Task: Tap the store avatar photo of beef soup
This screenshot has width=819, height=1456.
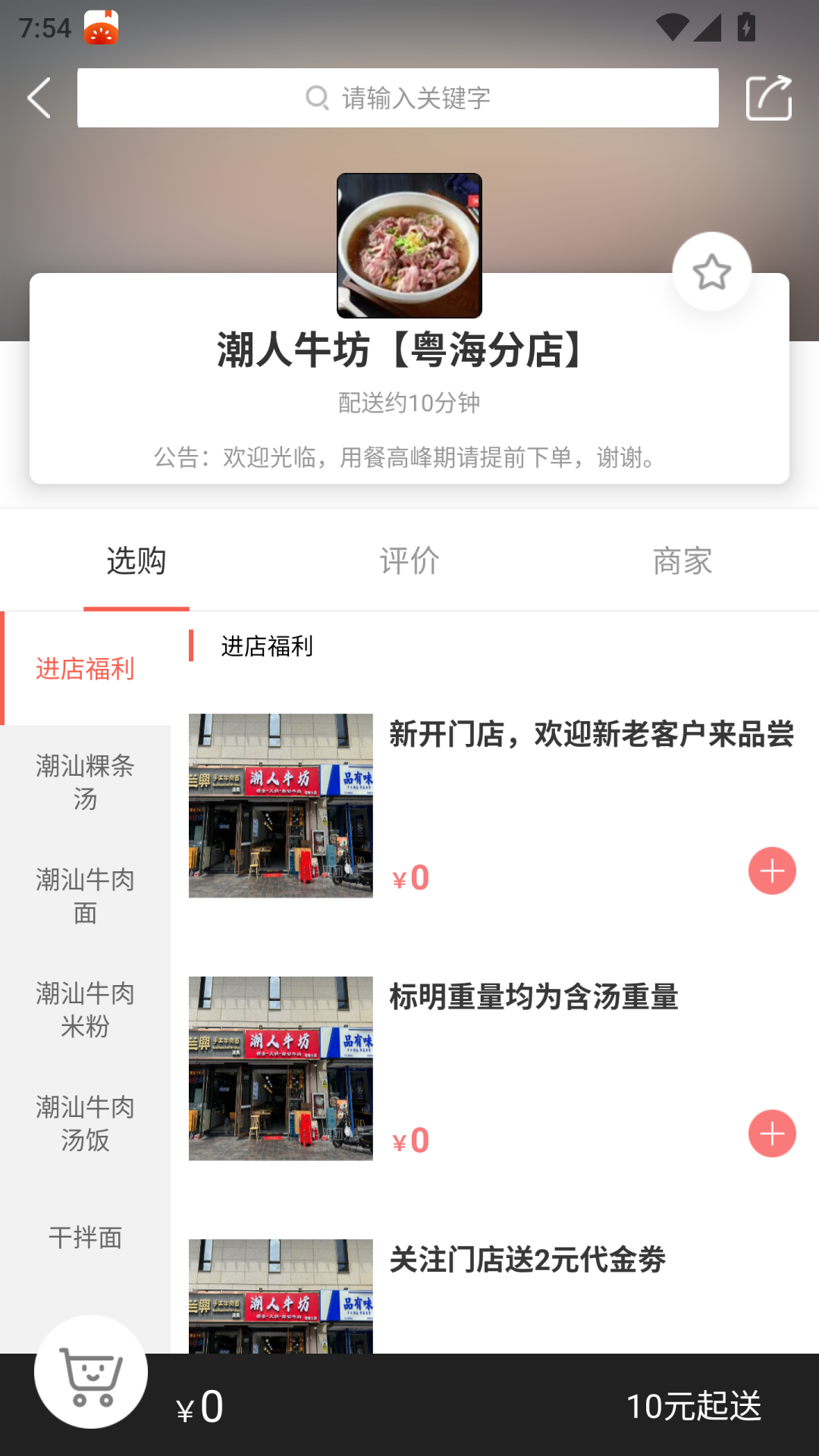Action: [409, 246]
